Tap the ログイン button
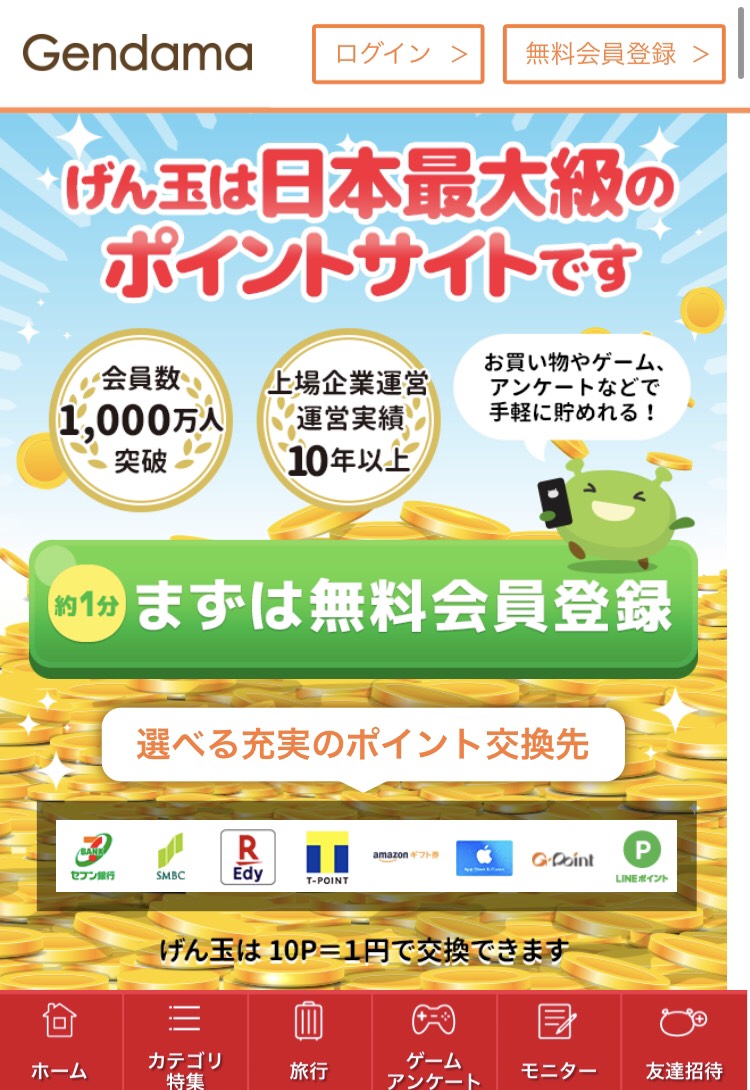 pos(398,54)
